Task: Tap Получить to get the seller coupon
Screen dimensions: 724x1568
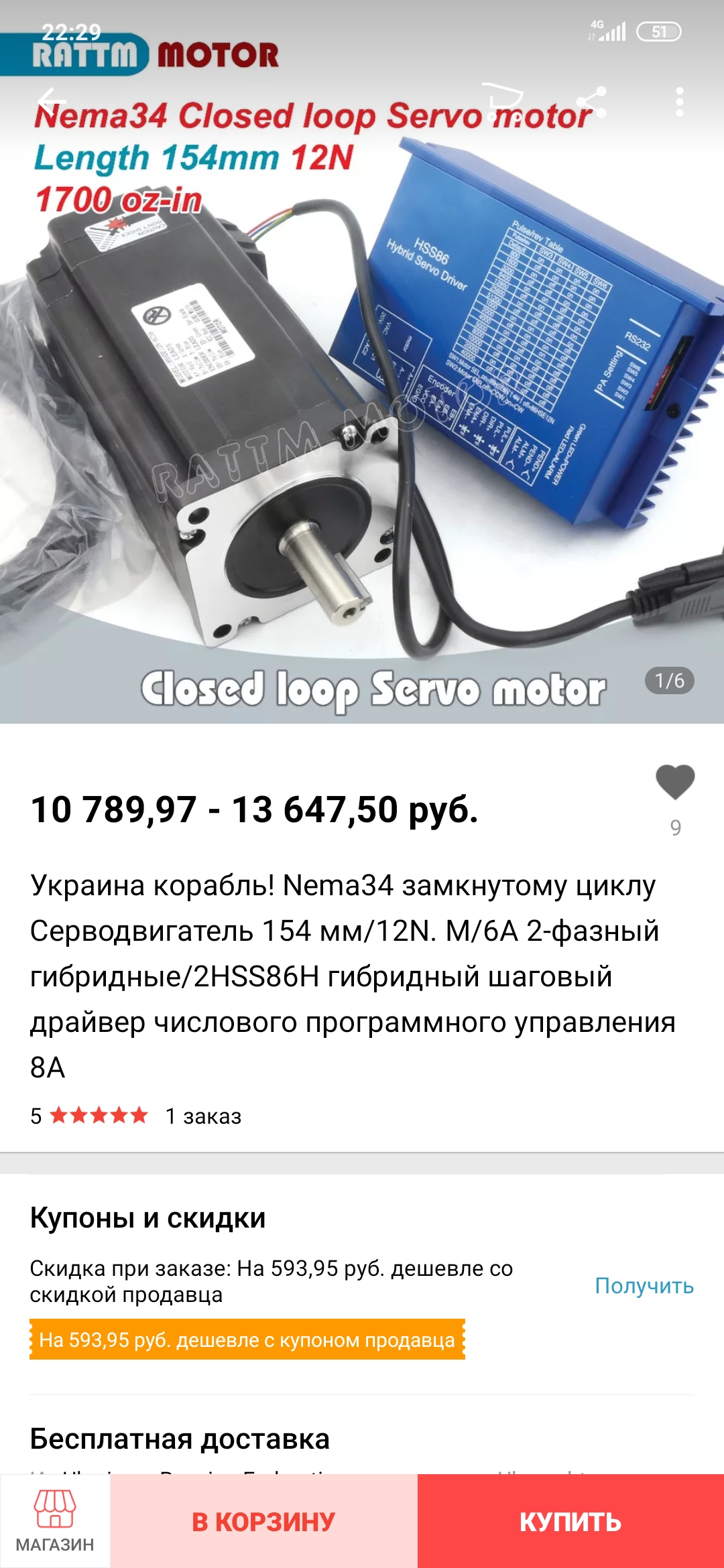Action: pos(644,1285)
